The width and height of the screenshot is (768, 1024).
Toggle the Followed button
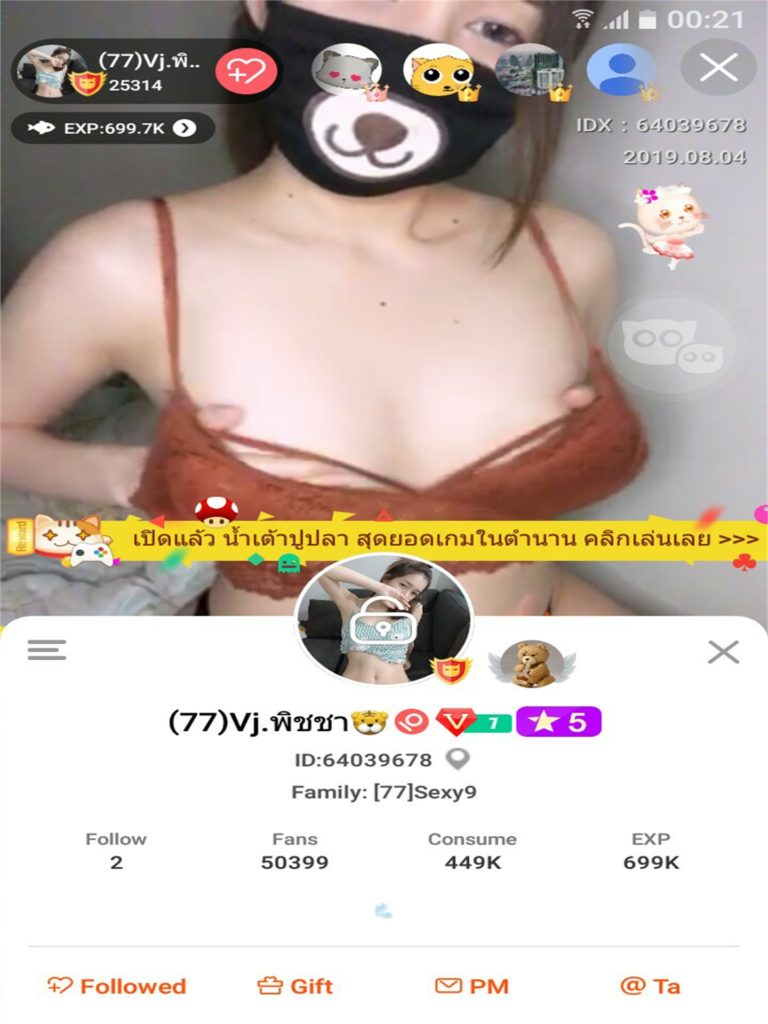point(117,986)
